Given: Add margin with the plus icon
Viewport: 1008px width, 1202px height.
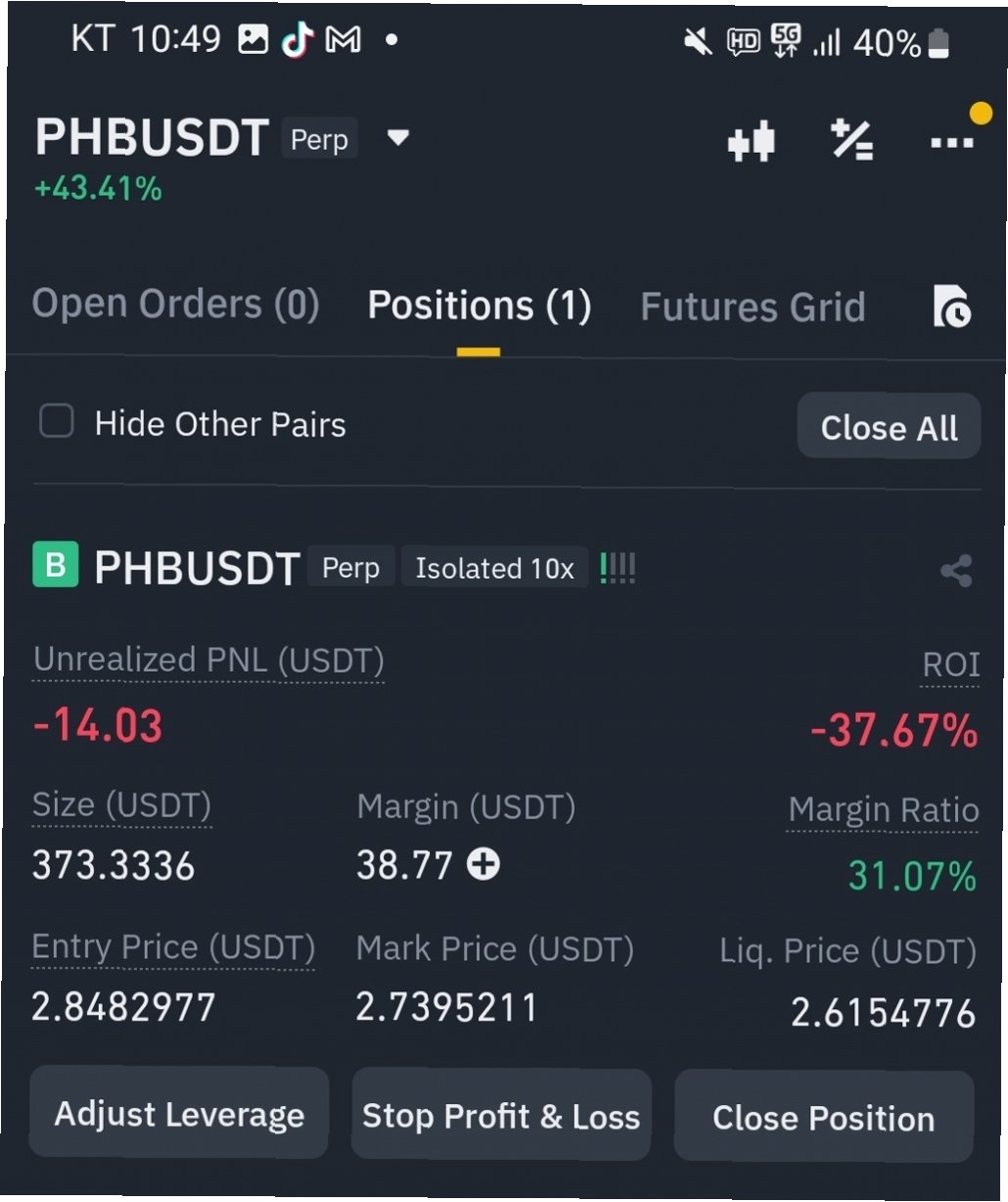Looking at the screenshot, I should [483, 864].
